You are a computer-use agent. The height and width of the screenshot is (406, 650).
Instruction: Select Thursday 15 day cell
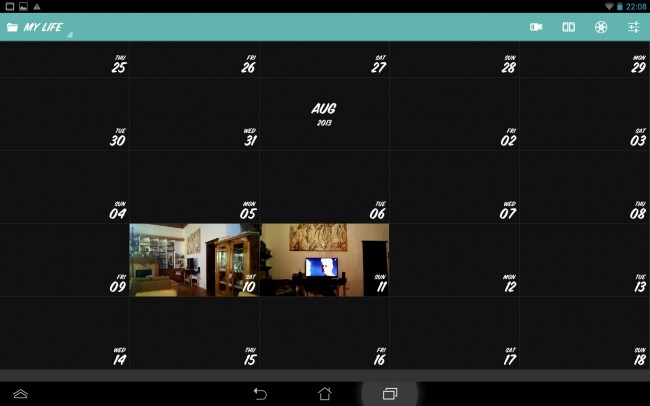[194, 333]
